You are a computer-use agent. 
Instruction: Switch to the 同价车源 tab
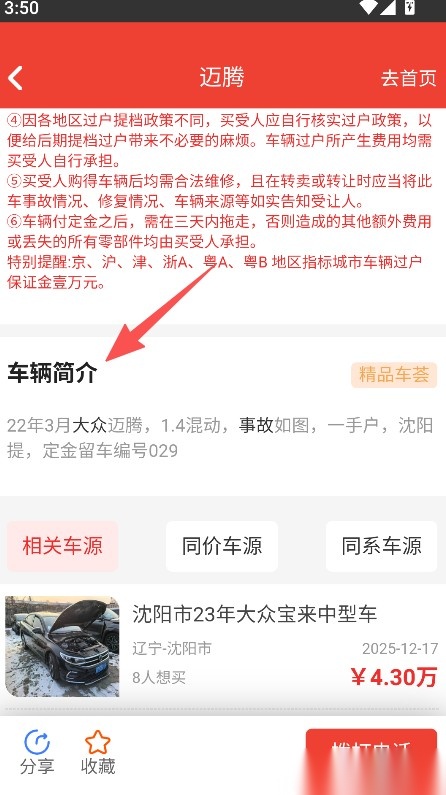222,546
